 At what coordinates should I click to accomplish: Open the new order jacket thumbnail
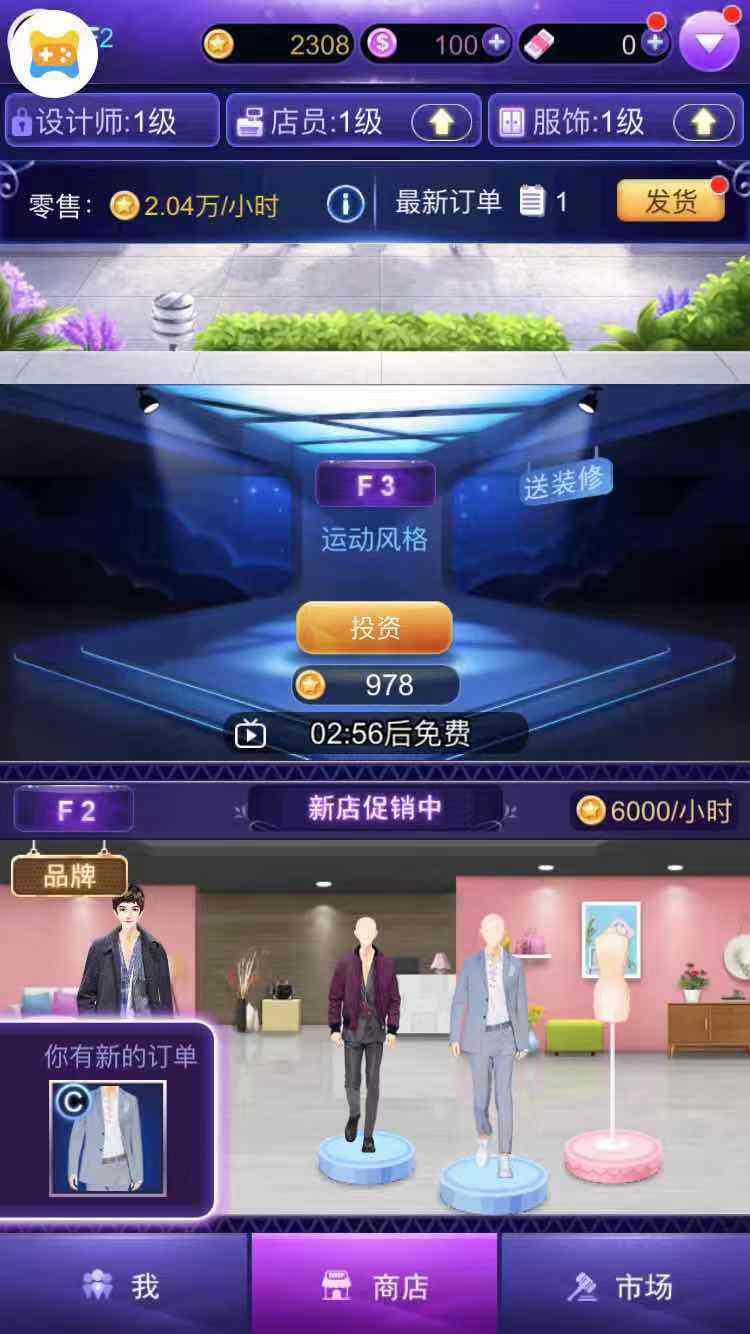coord(108,1138)
